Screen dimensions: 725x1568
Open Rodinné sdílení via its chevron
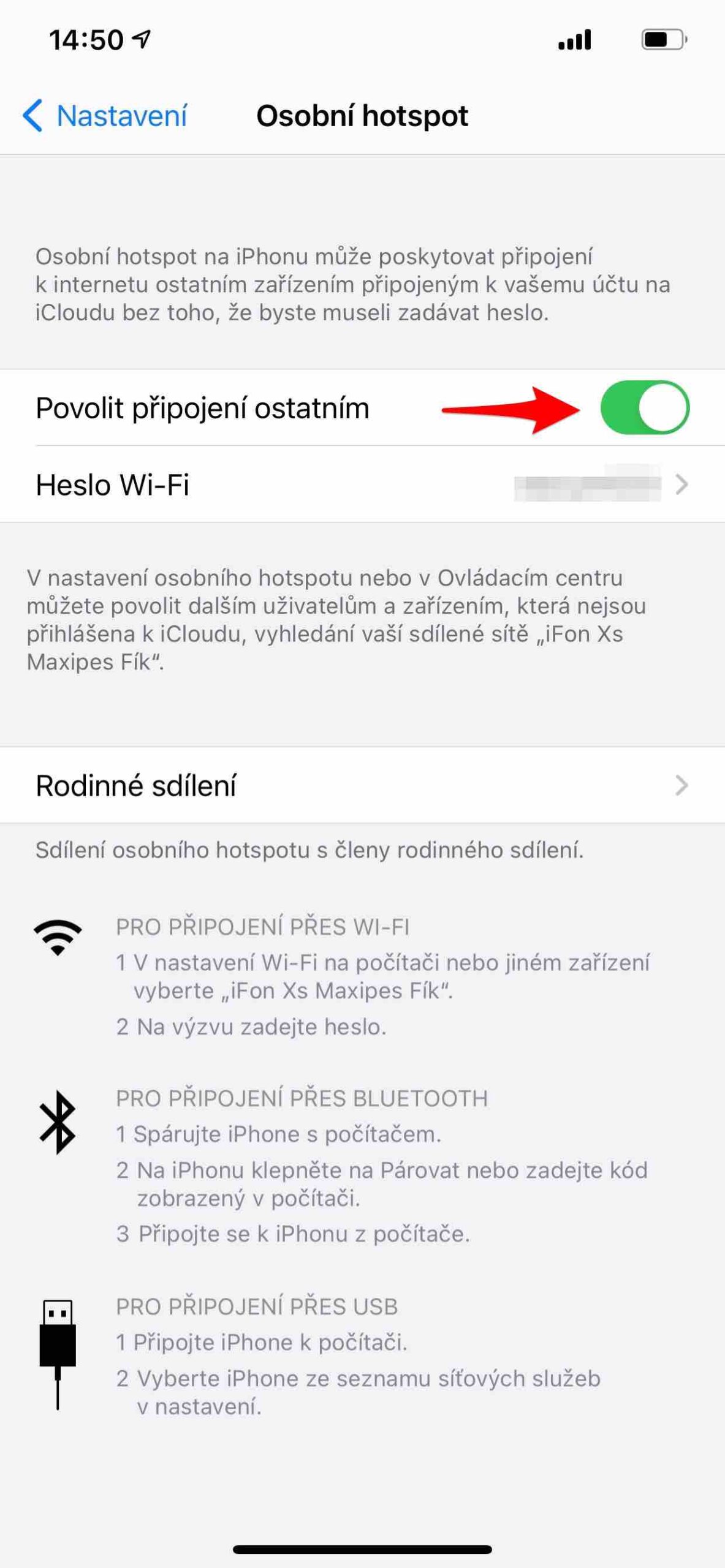(682, 786)
